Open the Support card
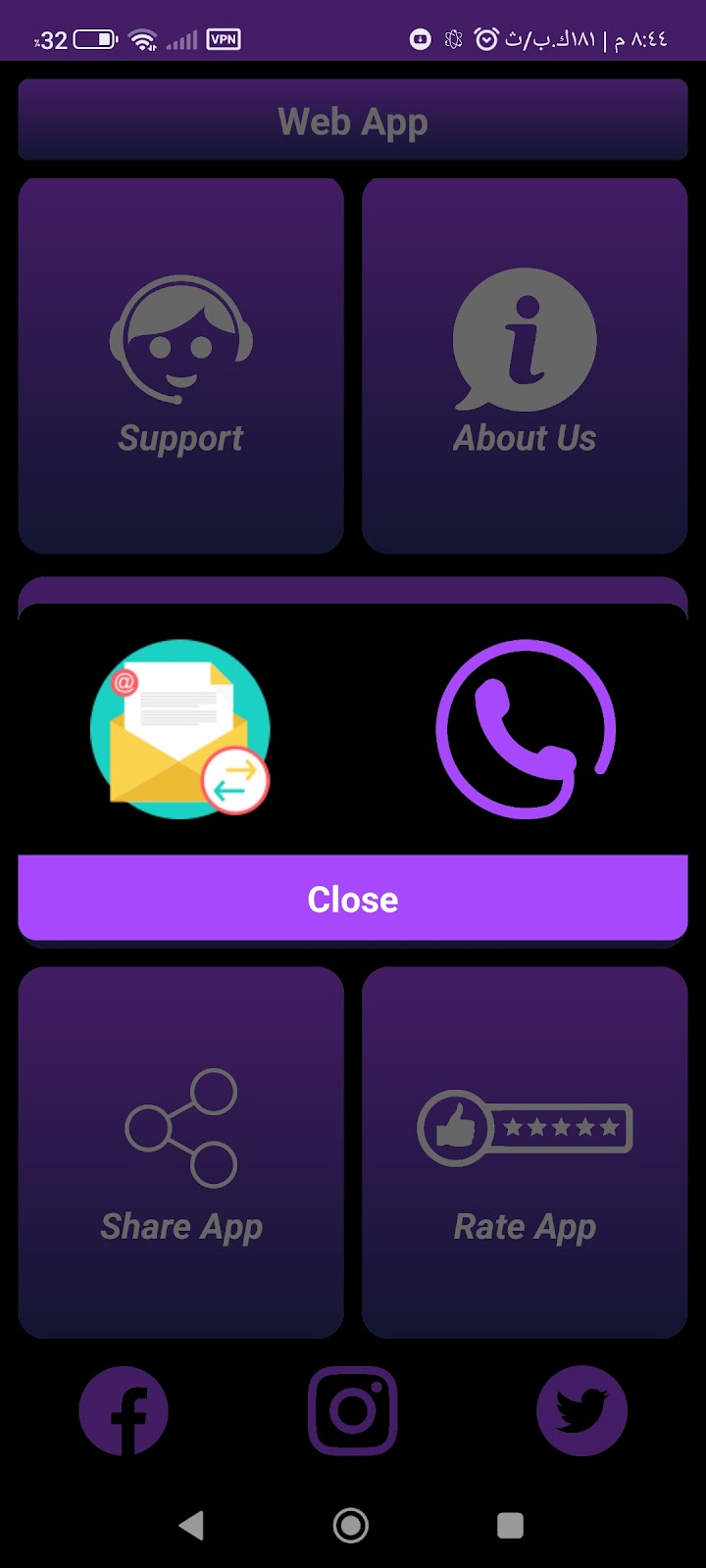 point(181,366)
